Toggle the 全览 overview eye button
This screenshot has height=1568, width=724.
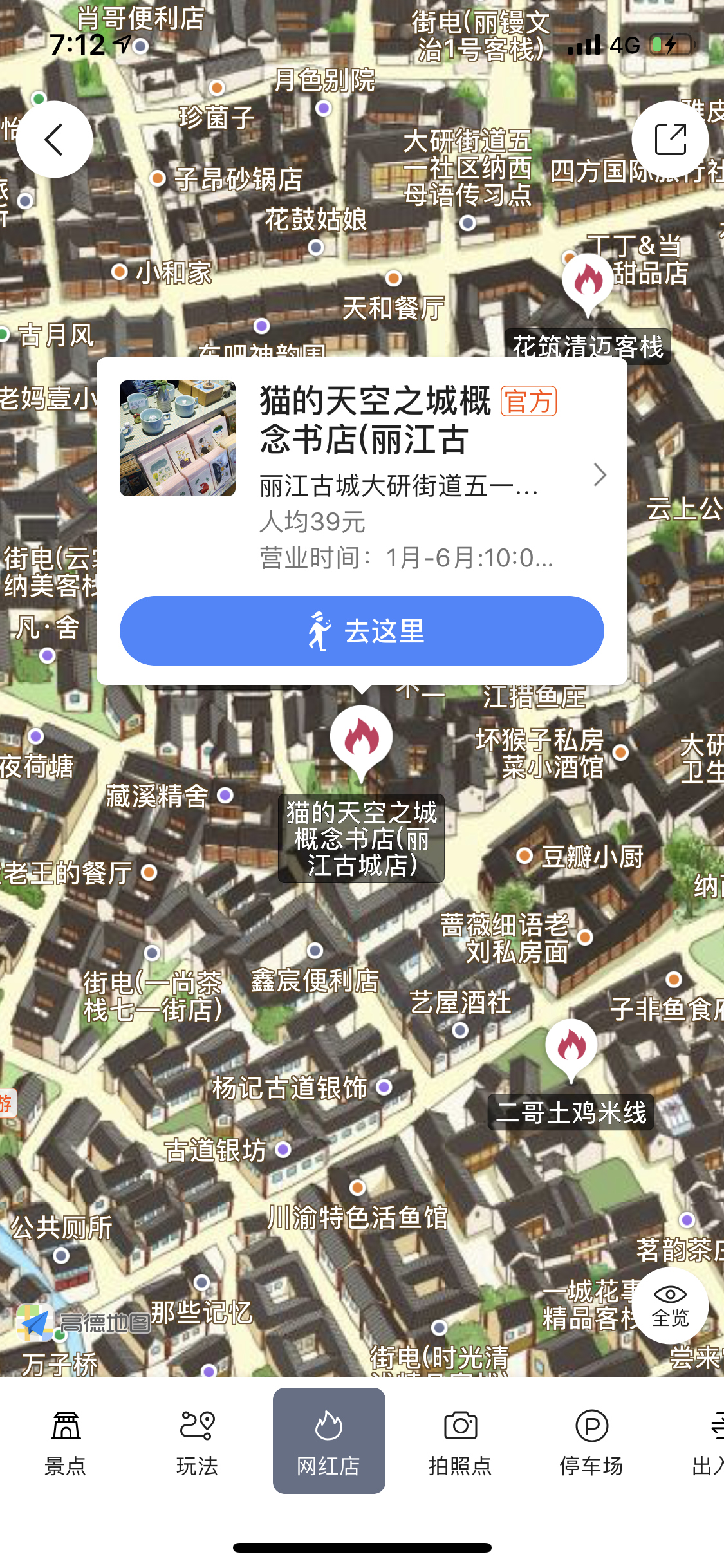click(671, 1305)
